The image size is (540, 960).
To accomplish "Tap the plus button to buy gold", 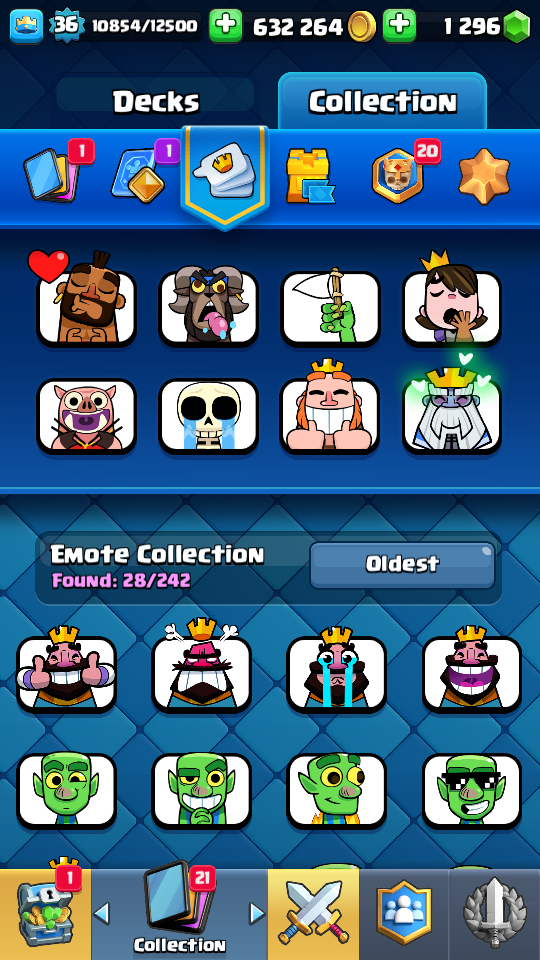I will (x=225, y=26).
